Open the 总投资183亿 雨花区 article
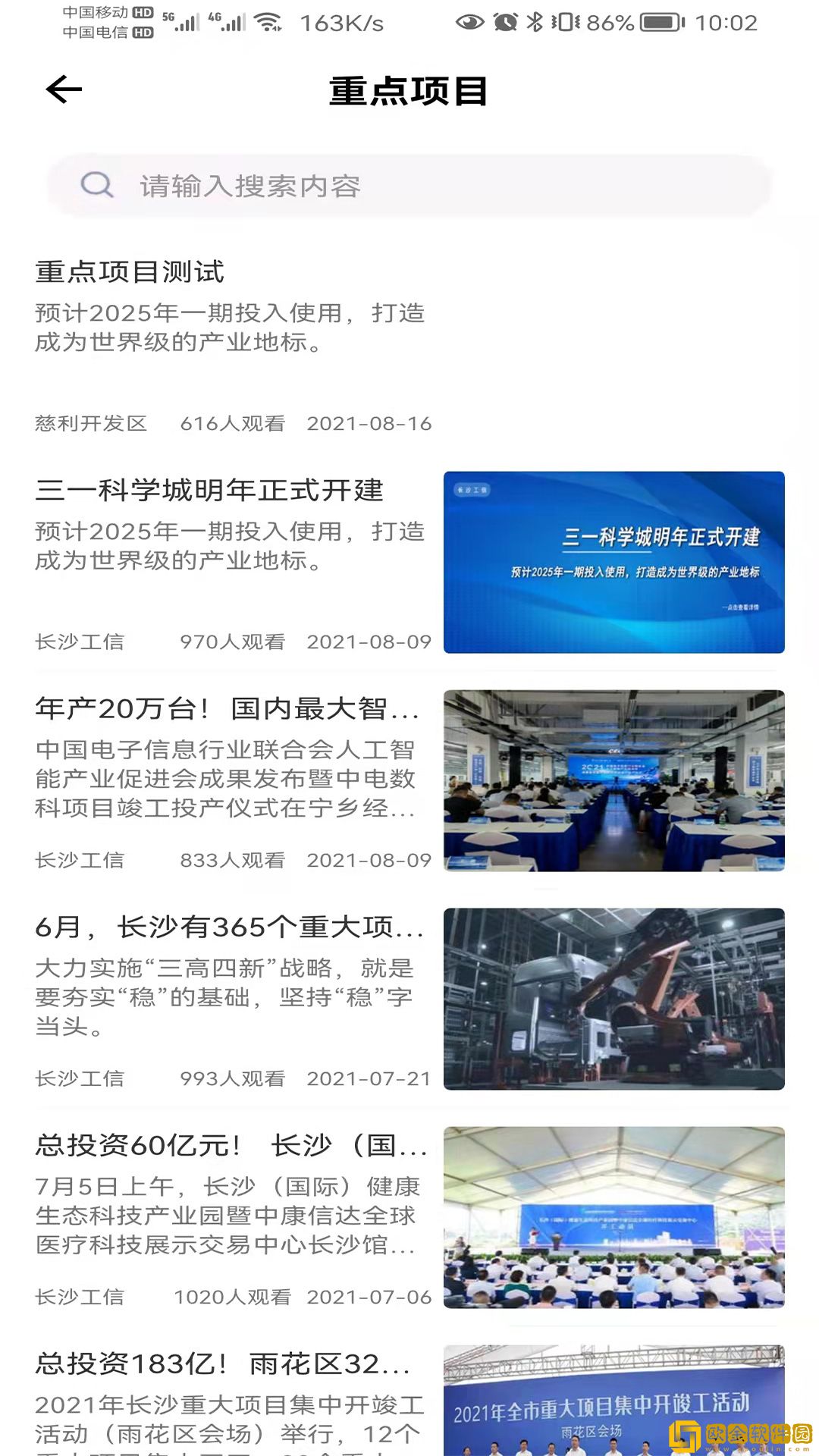The width and height of the screenshot is (819, 1456). click(x=223, y=1364)
